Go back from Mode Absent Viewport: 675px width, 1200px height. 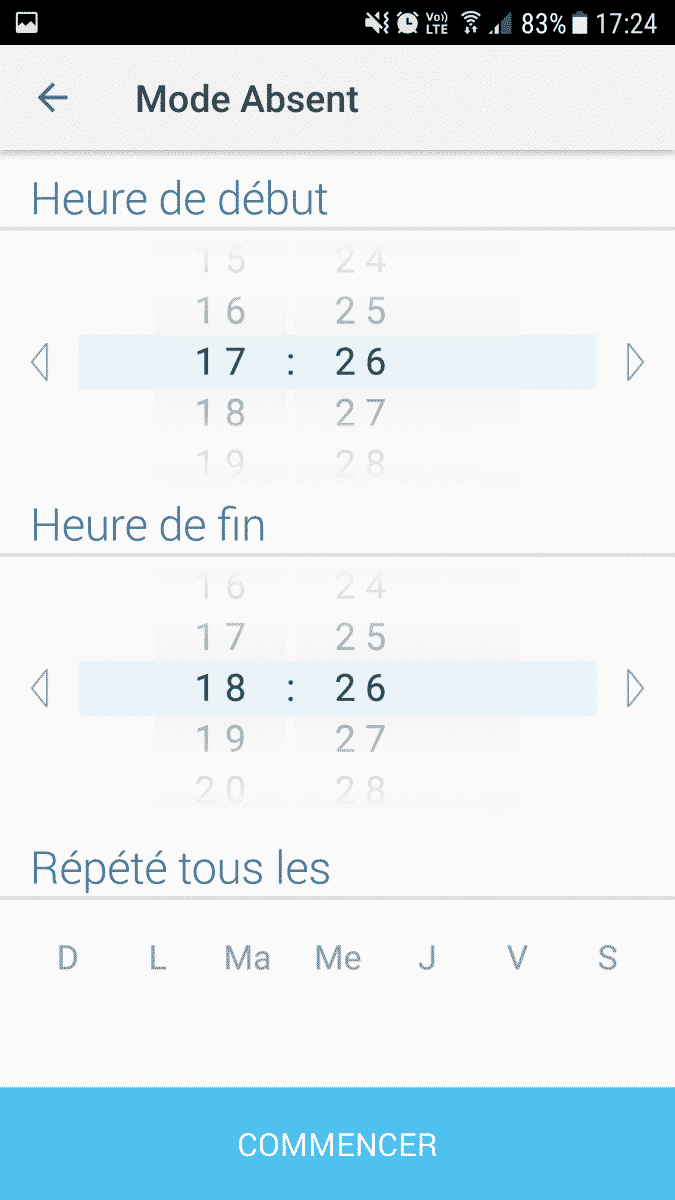pos(52,98)
